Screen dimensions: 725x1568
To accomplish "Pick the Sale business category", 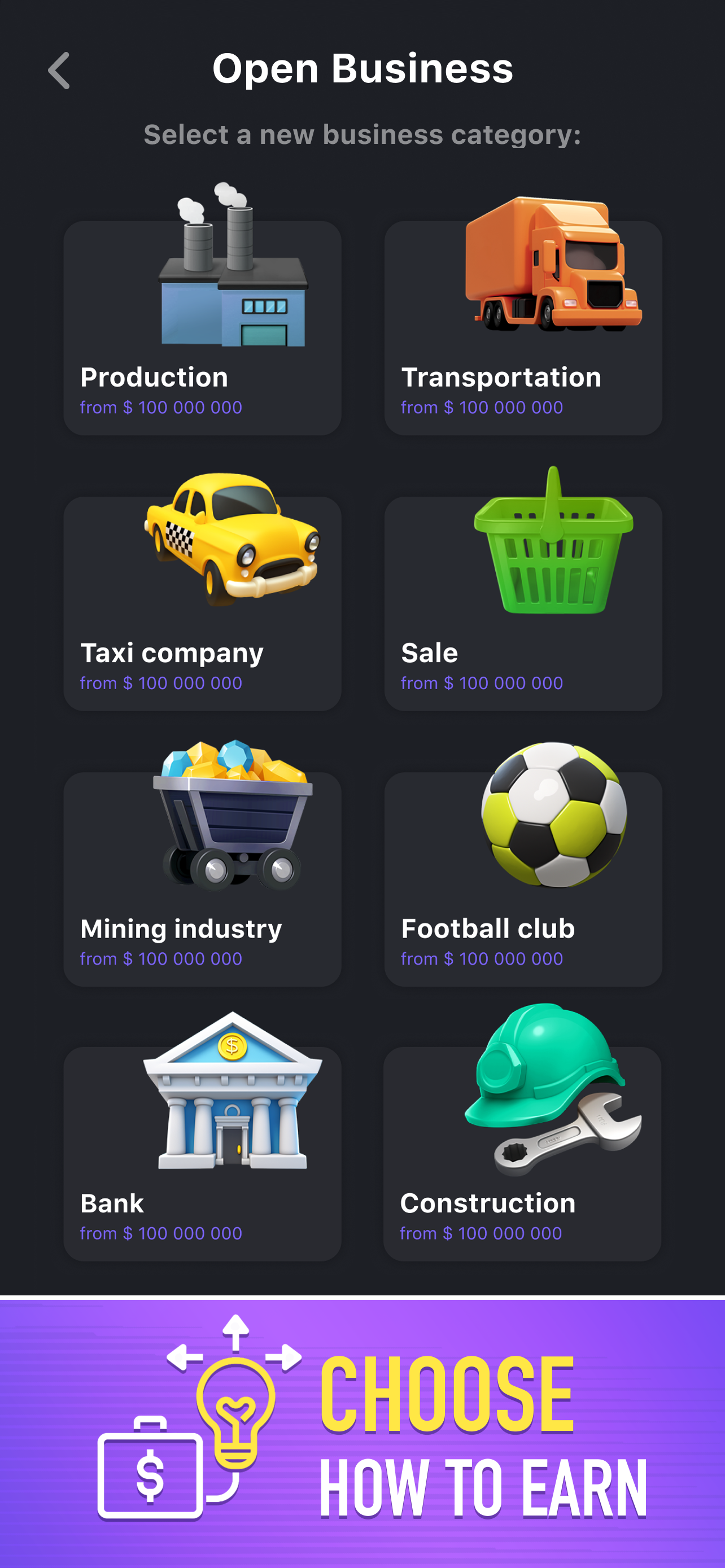I will pyautogui.click(x=523, y=604).
